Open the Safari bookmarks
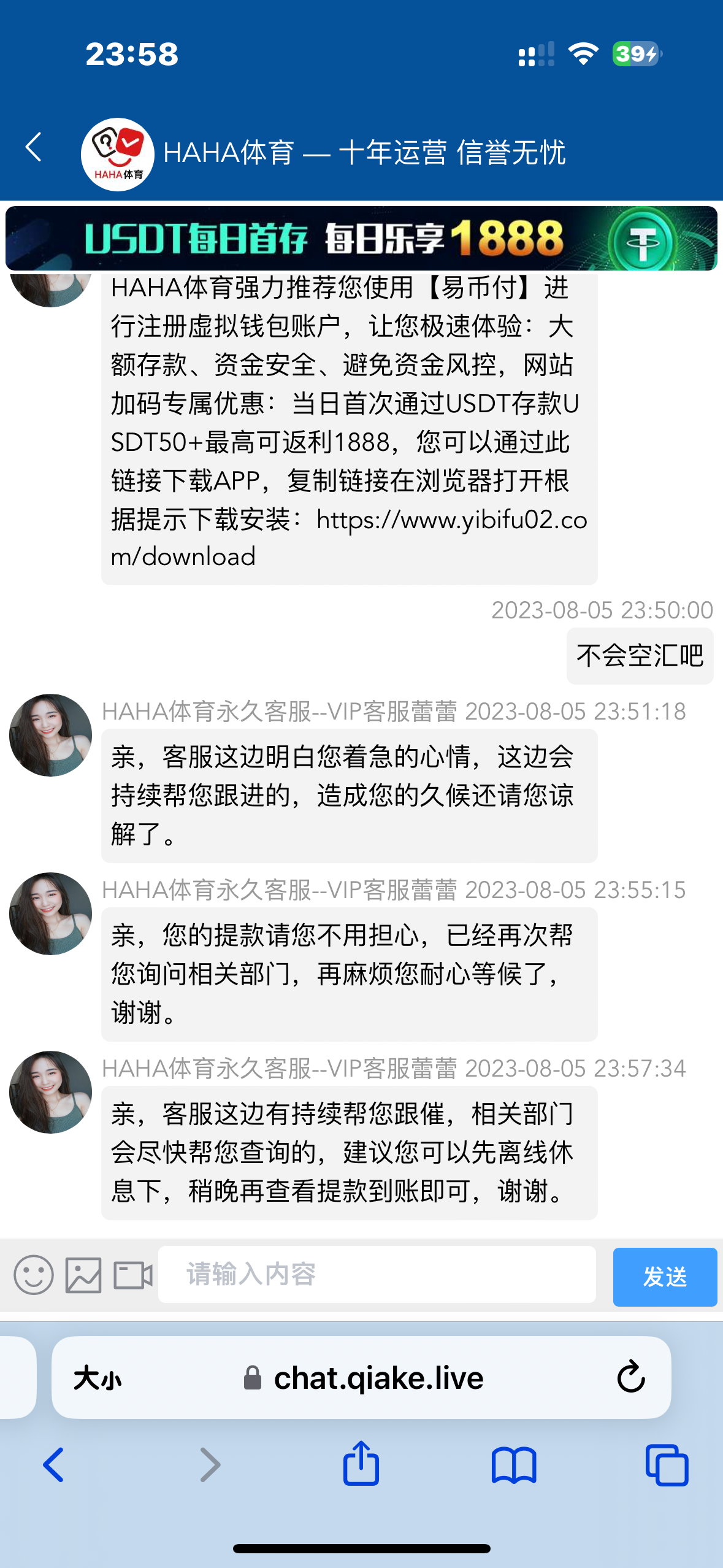723x1568 pixels. (x=514, y=1465)
